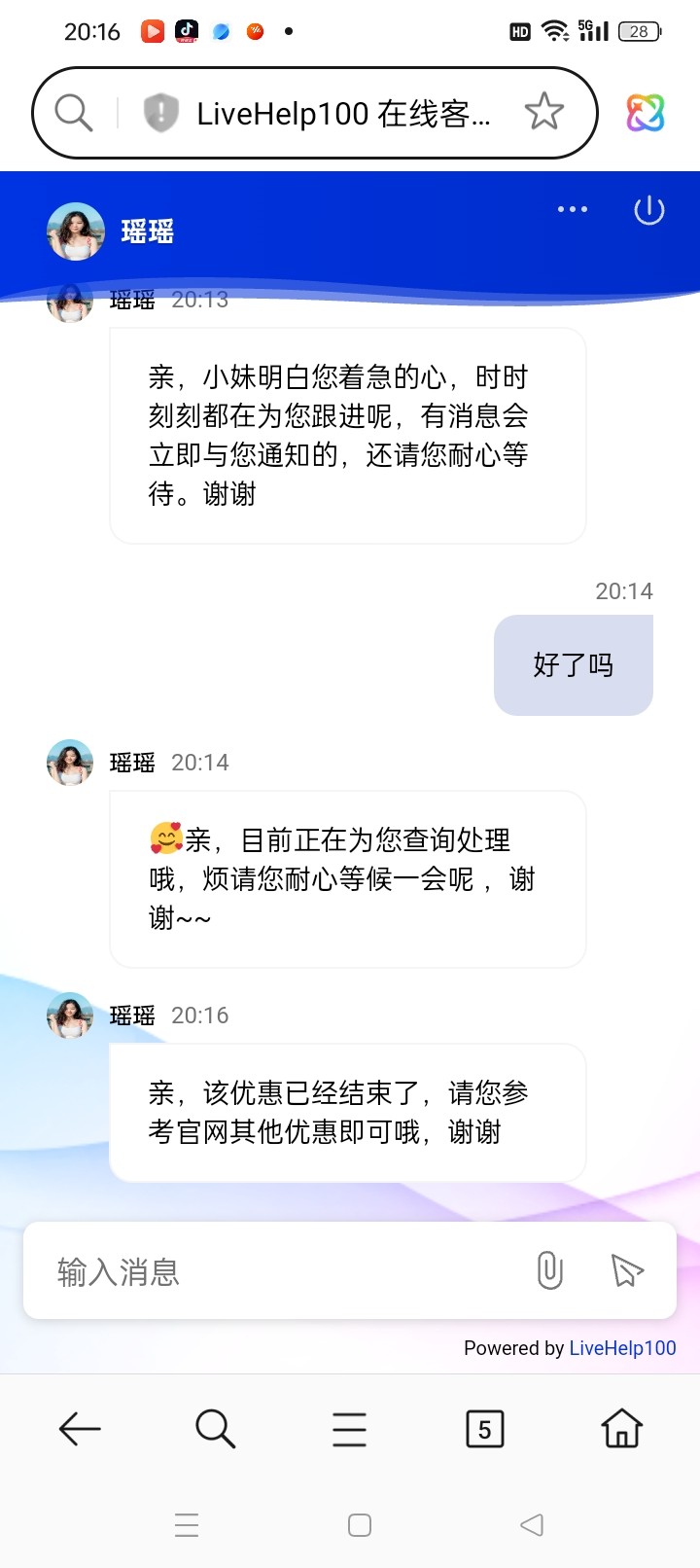700x1568 pixels.
Task: Focus the 输入消息 message input field
Action: [282, 1271]
